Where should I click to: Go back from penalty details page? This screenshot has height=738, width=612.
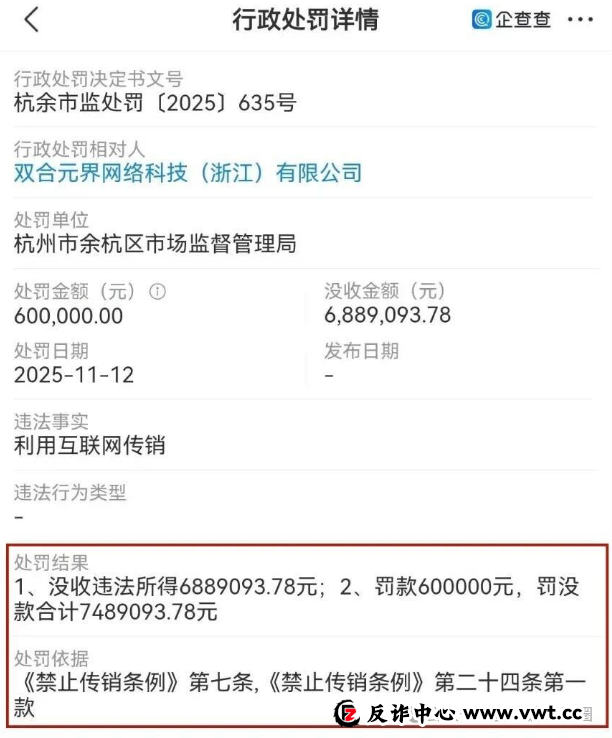click(32, 19)
